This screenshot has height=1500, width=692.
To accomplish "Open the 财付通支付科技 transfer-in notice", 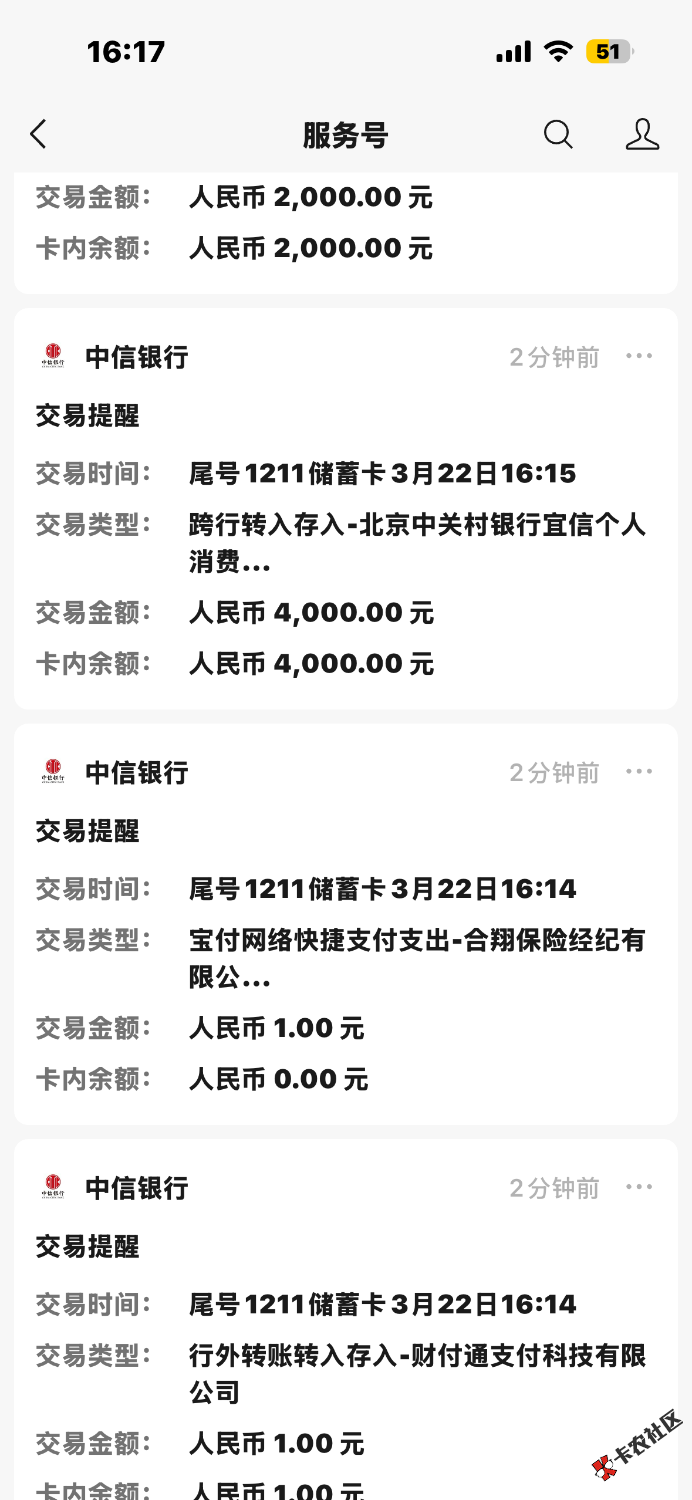I will (345, 1372).
